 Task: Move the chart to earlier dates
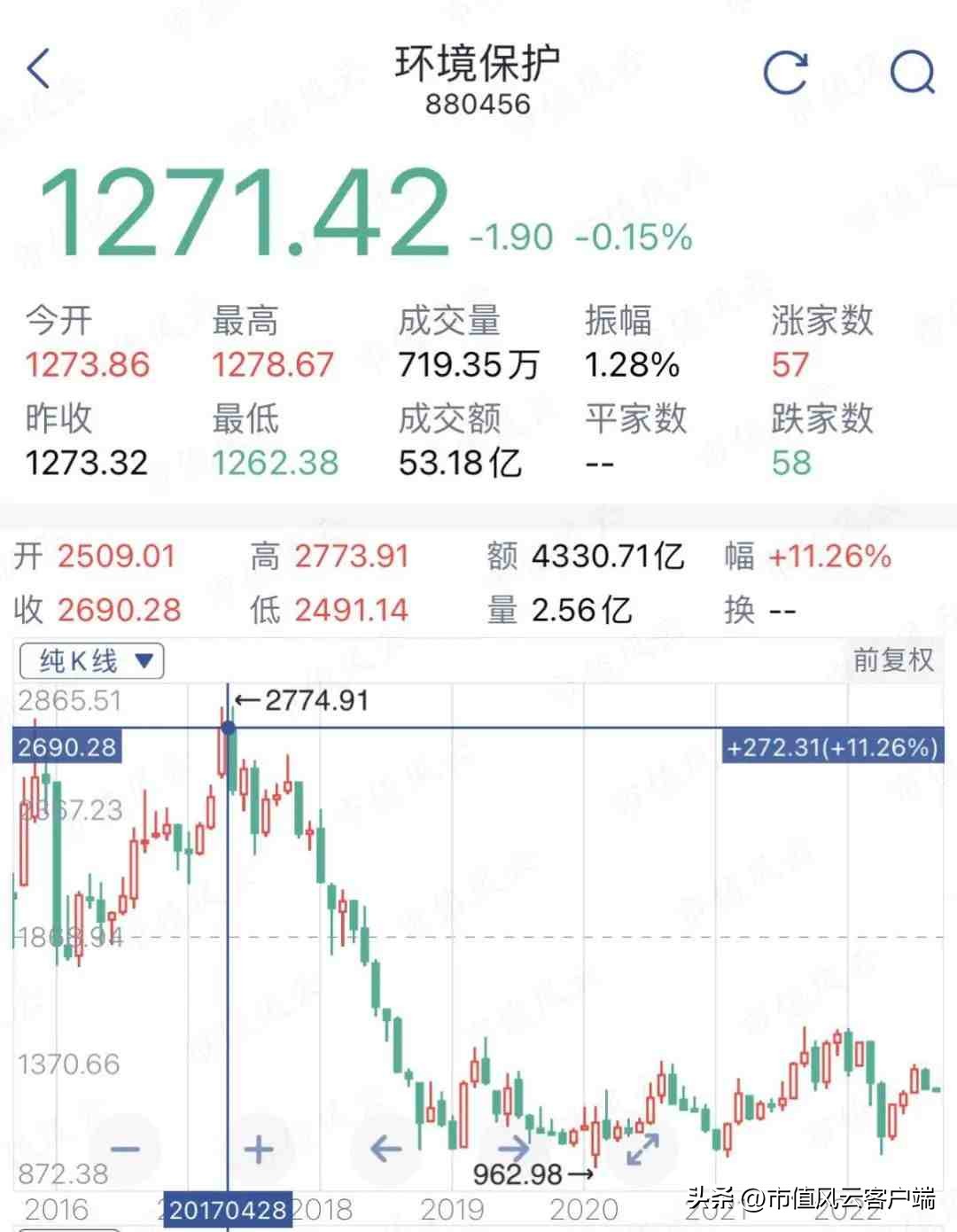pyautogui.click(x=385, y=1150)
